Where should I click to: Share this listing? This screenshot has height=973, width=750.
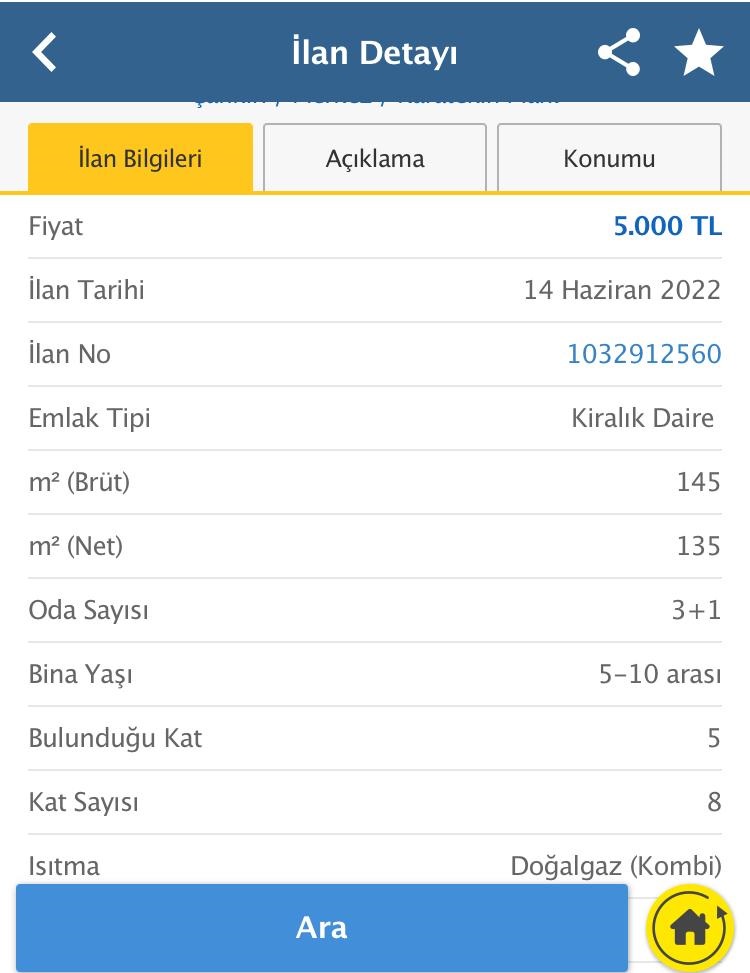click(619, 52)
